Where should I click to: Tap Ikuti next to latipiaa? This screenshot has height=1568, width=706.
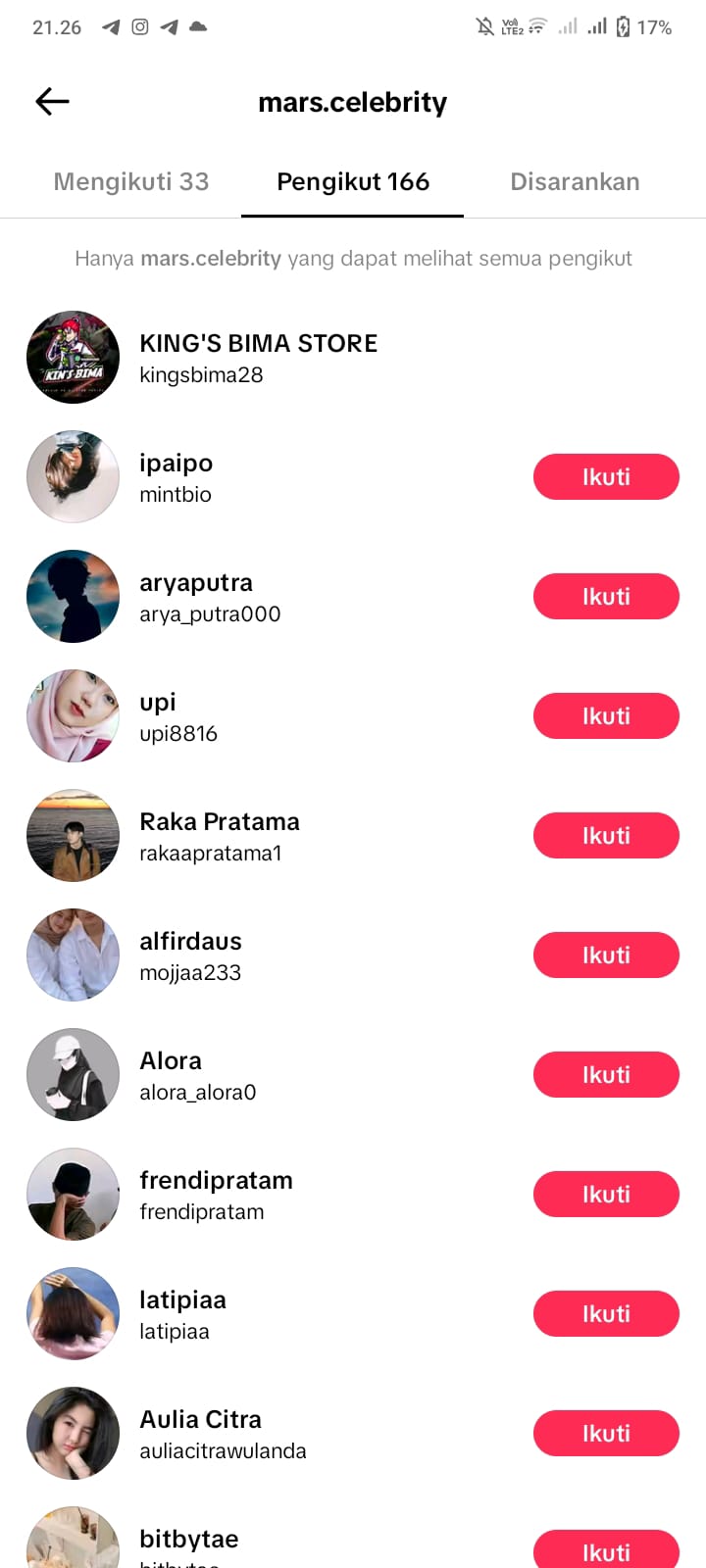606,1314
